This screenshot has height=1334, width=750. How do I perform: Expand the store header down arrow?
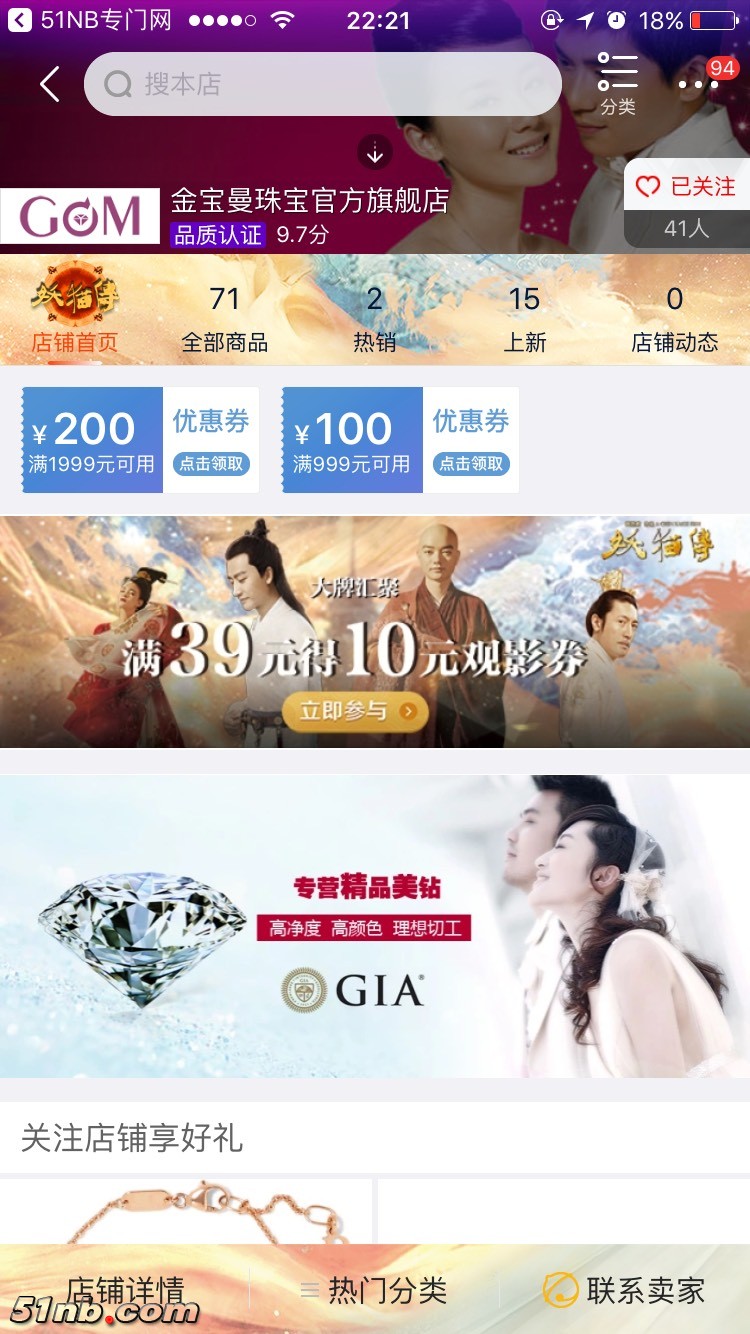pyautogui.click(x=375, y=153)
